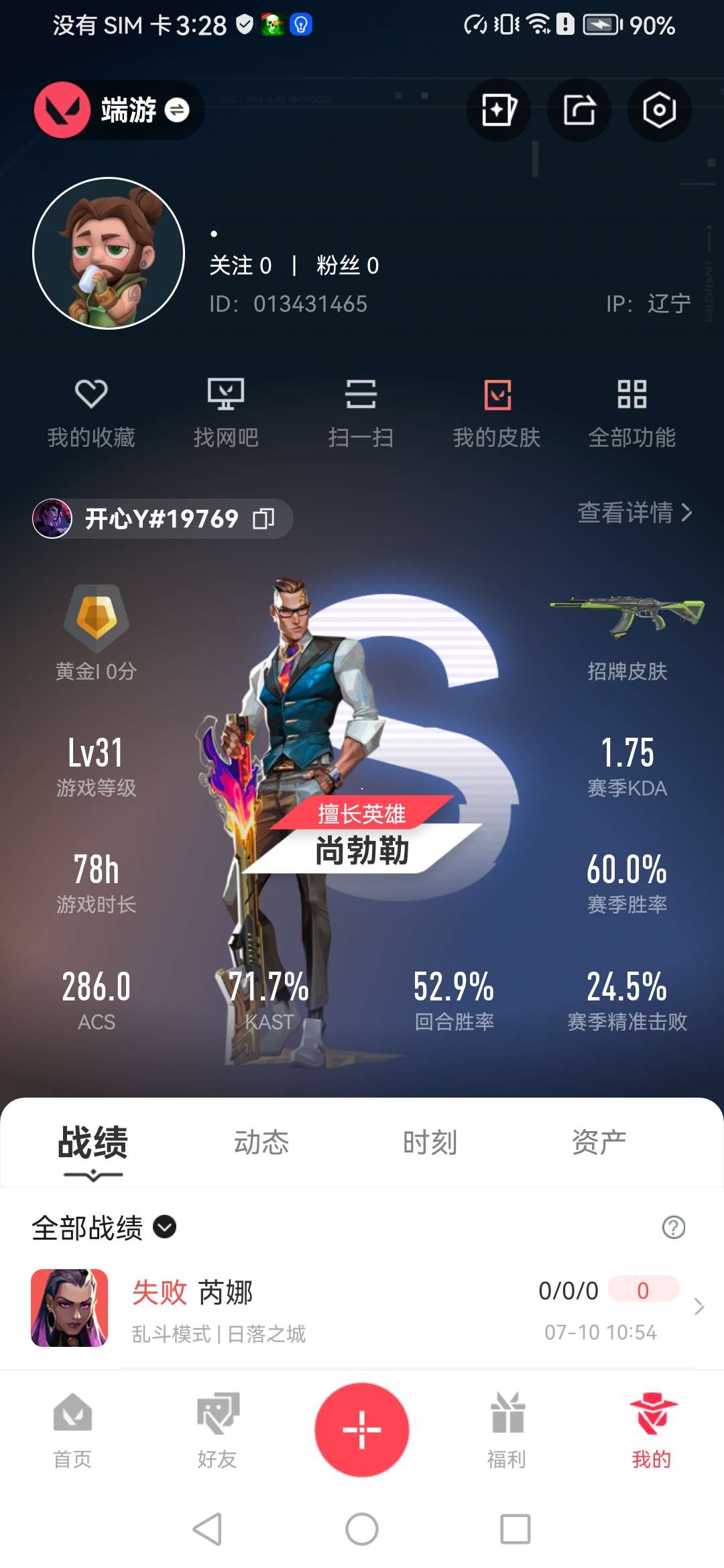Open the share icon in top bar
Image resolution: width=724 pixels, height=1568 pixels.
click(579, 110)
